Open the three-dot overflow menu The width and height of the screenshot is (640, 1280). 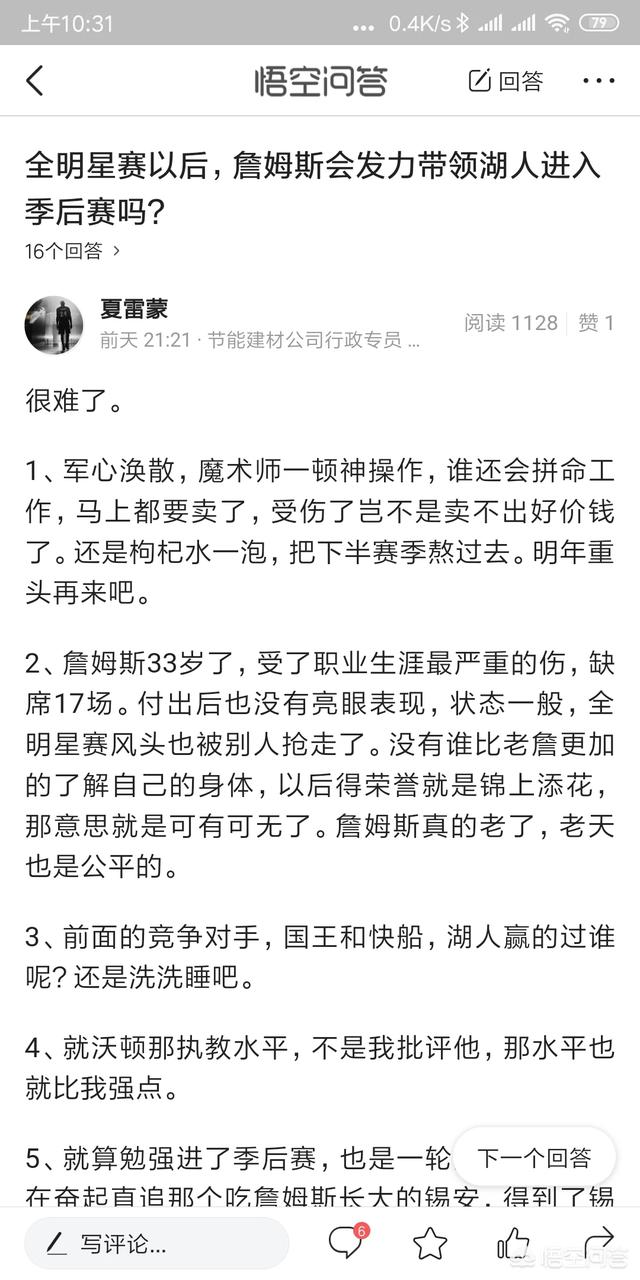598,81
